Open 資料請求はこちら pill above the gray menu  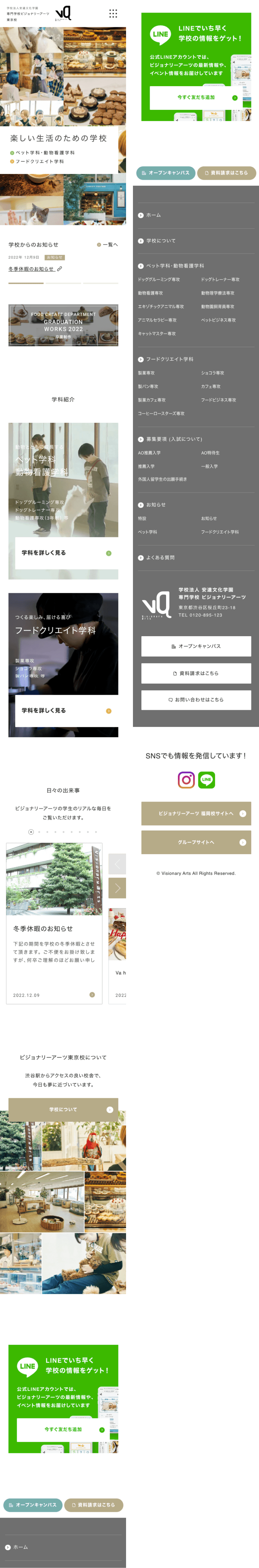(x=226, y=173)
